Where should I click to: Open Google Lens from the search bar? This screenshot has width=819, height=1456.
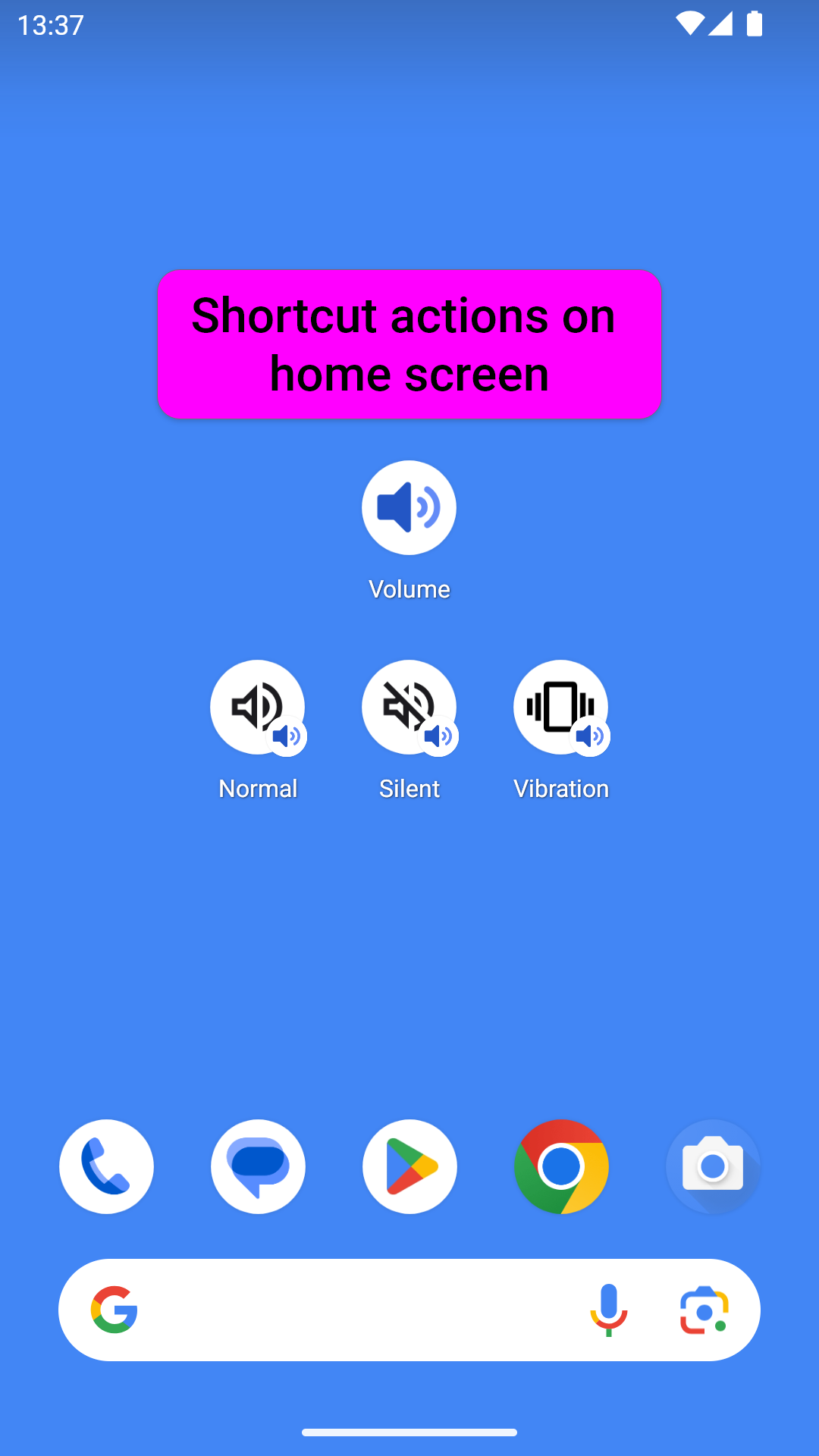[x=704, y=1310]
